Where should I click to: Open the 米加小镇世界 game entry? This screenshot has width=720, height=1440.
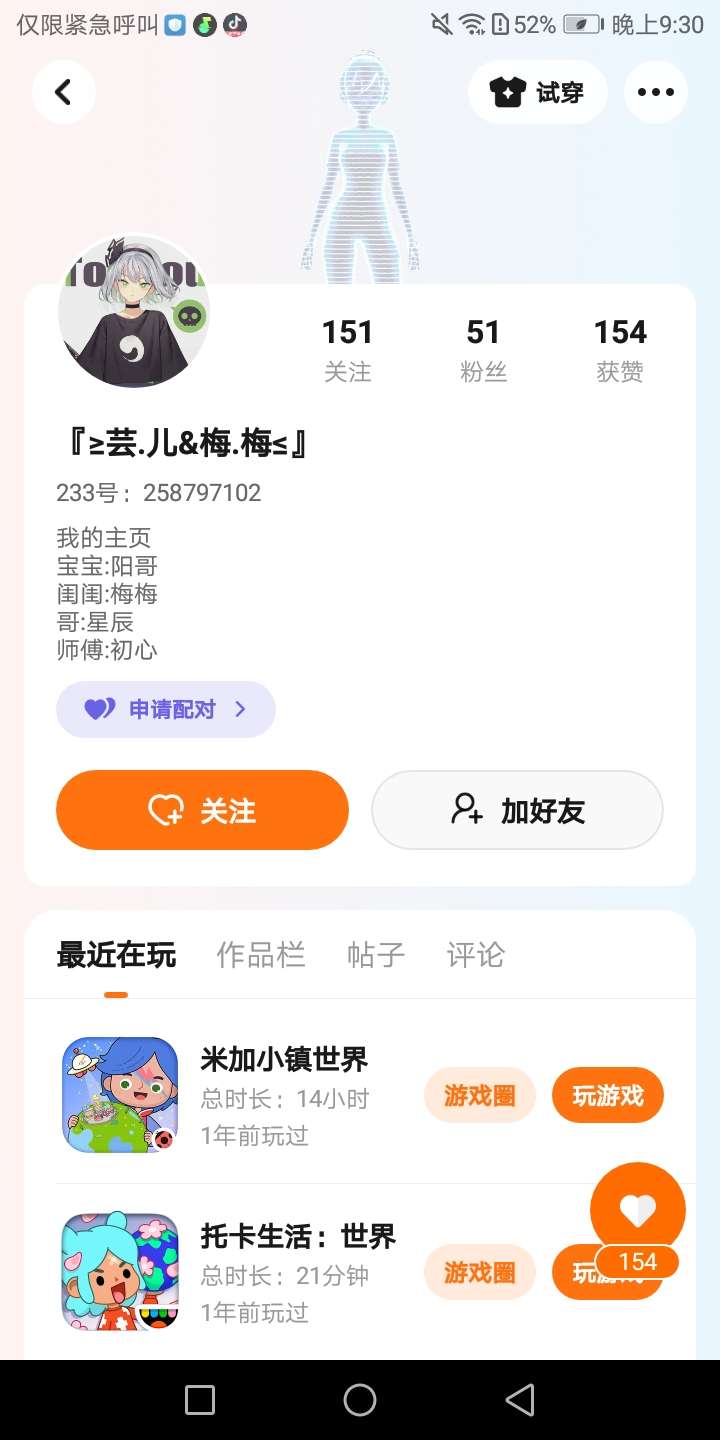click(x=284, y=1059)
